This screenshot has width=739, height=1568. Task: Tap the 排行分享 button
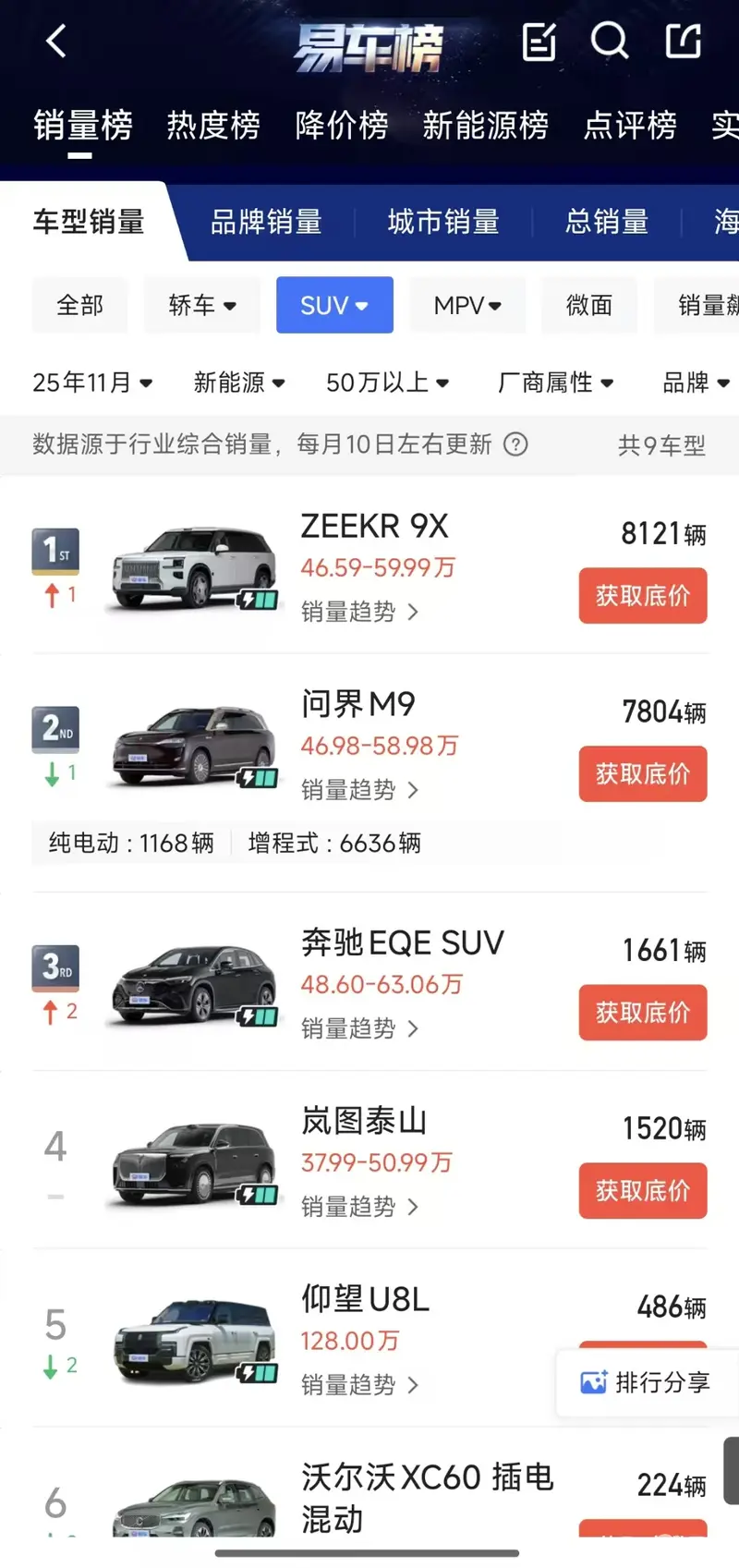647,1382
